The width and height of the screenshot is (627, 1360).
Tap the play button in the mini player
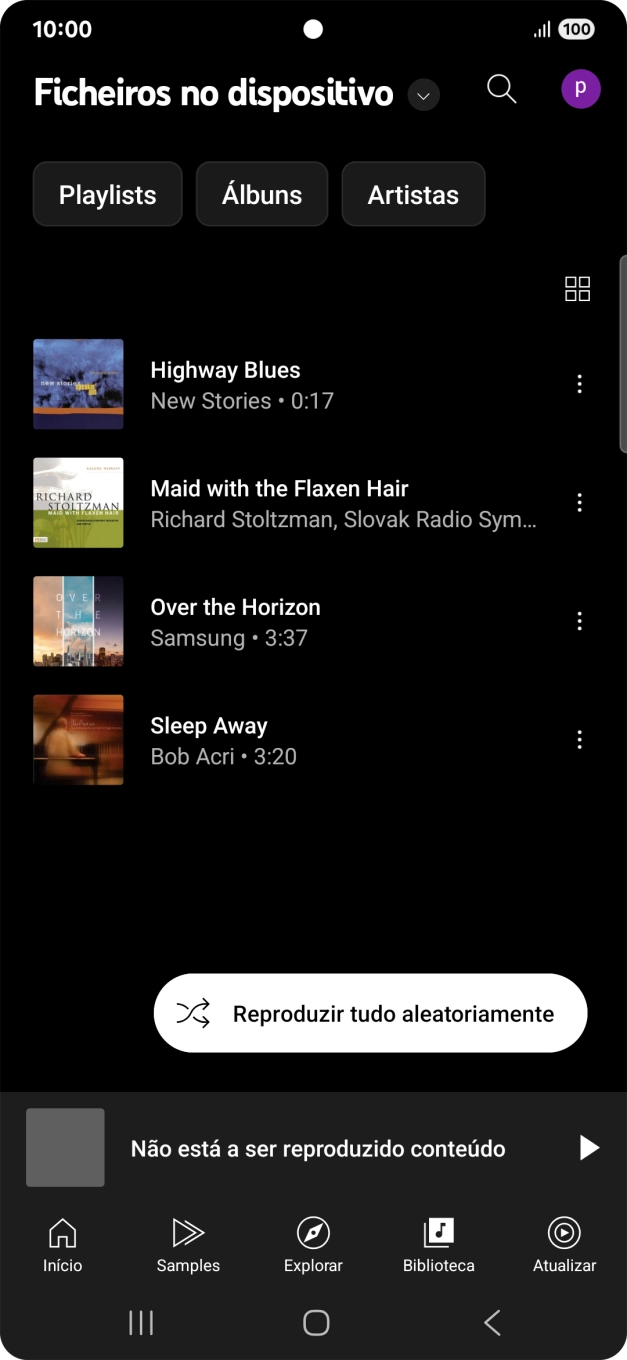(589, 1148)
